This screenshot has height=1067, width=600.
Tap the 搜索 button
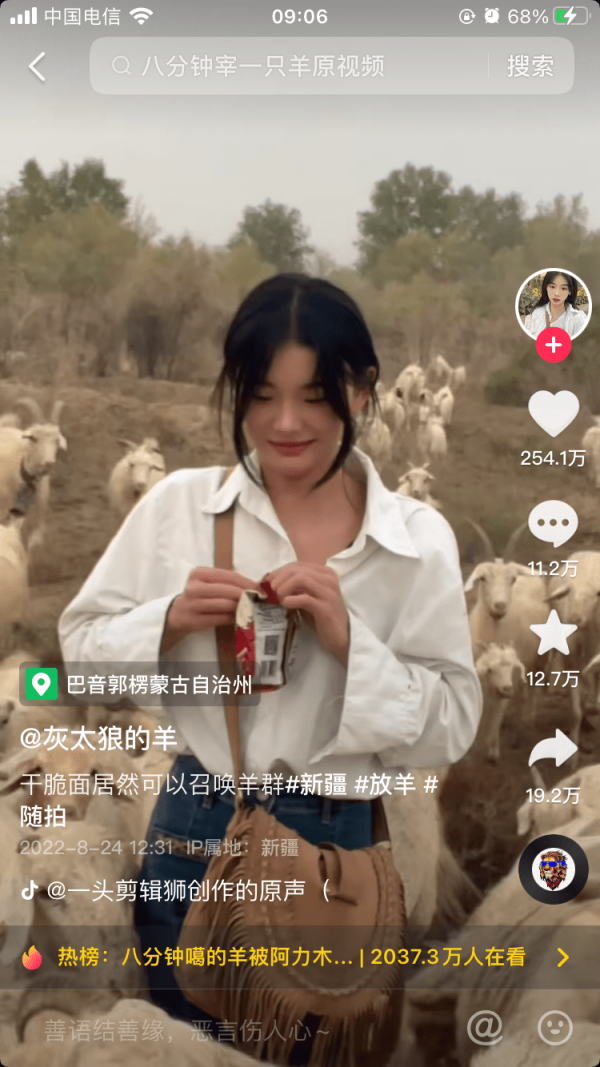530,66
